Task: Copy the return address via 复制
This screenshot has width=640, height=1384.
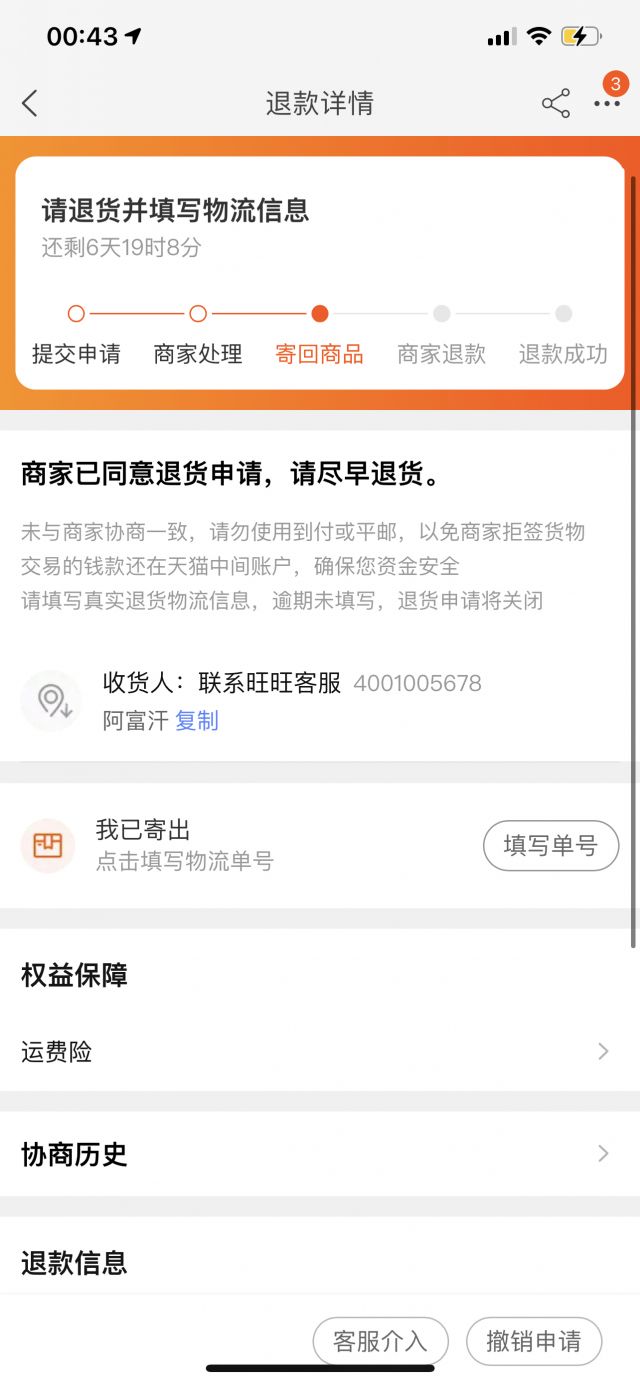Action: point(197,721)
